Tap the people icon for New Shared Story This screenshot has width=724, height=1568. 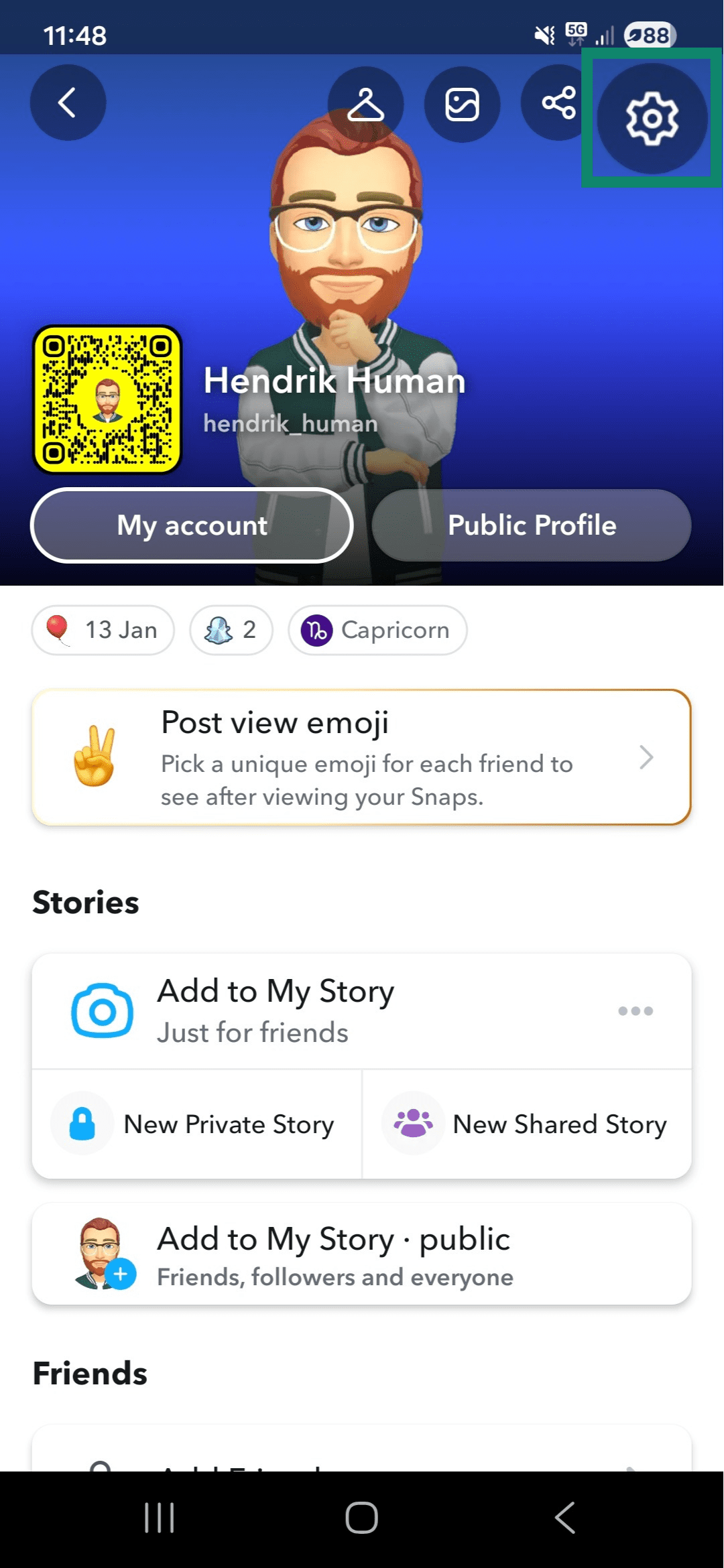[x=413, y=1123]
